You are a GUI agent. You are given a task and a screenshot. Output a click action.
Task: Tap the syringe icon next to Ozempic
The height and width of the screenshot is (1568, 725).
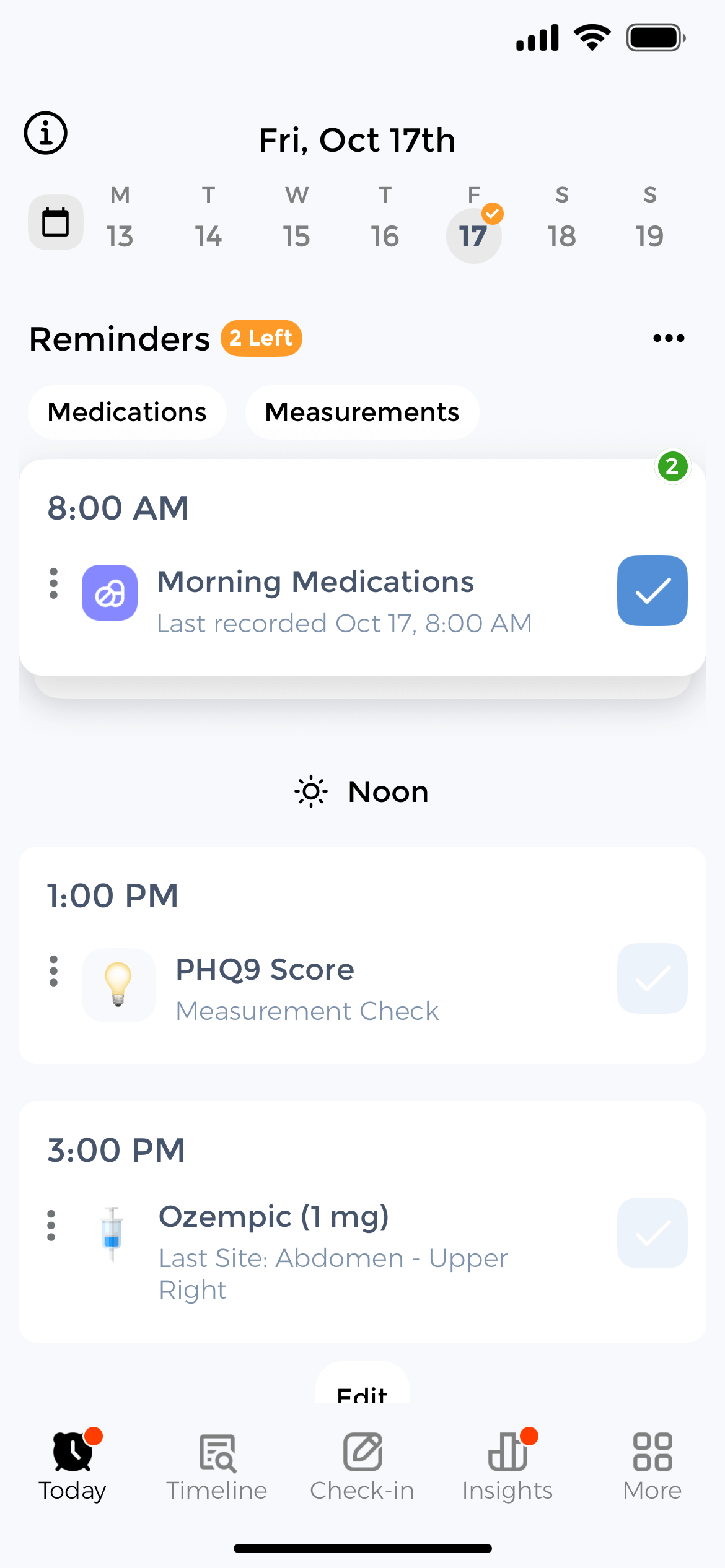tap(112, 1232)
